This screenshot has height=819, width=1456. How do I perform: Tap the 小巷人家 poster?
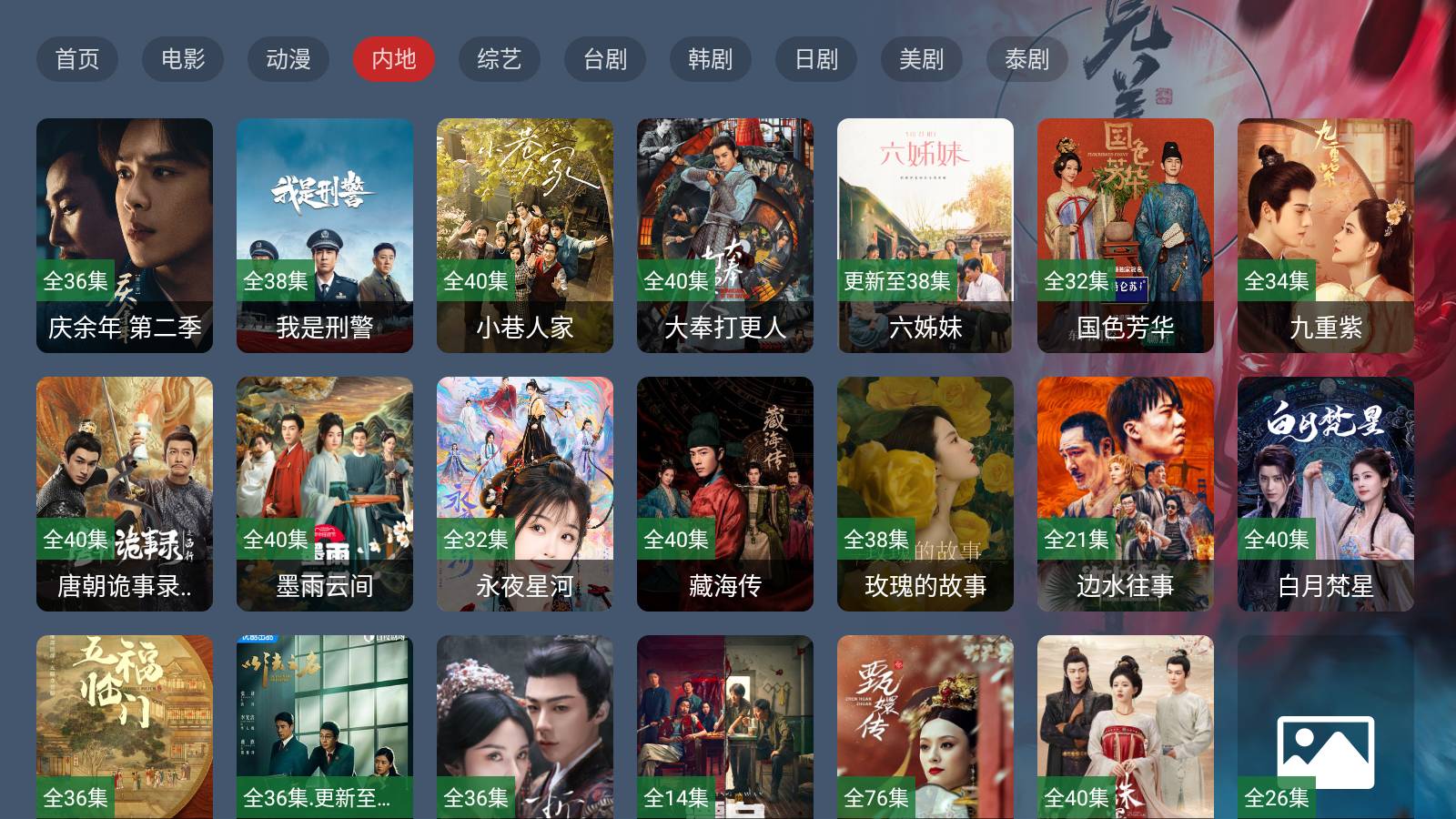tap(525, 235)
